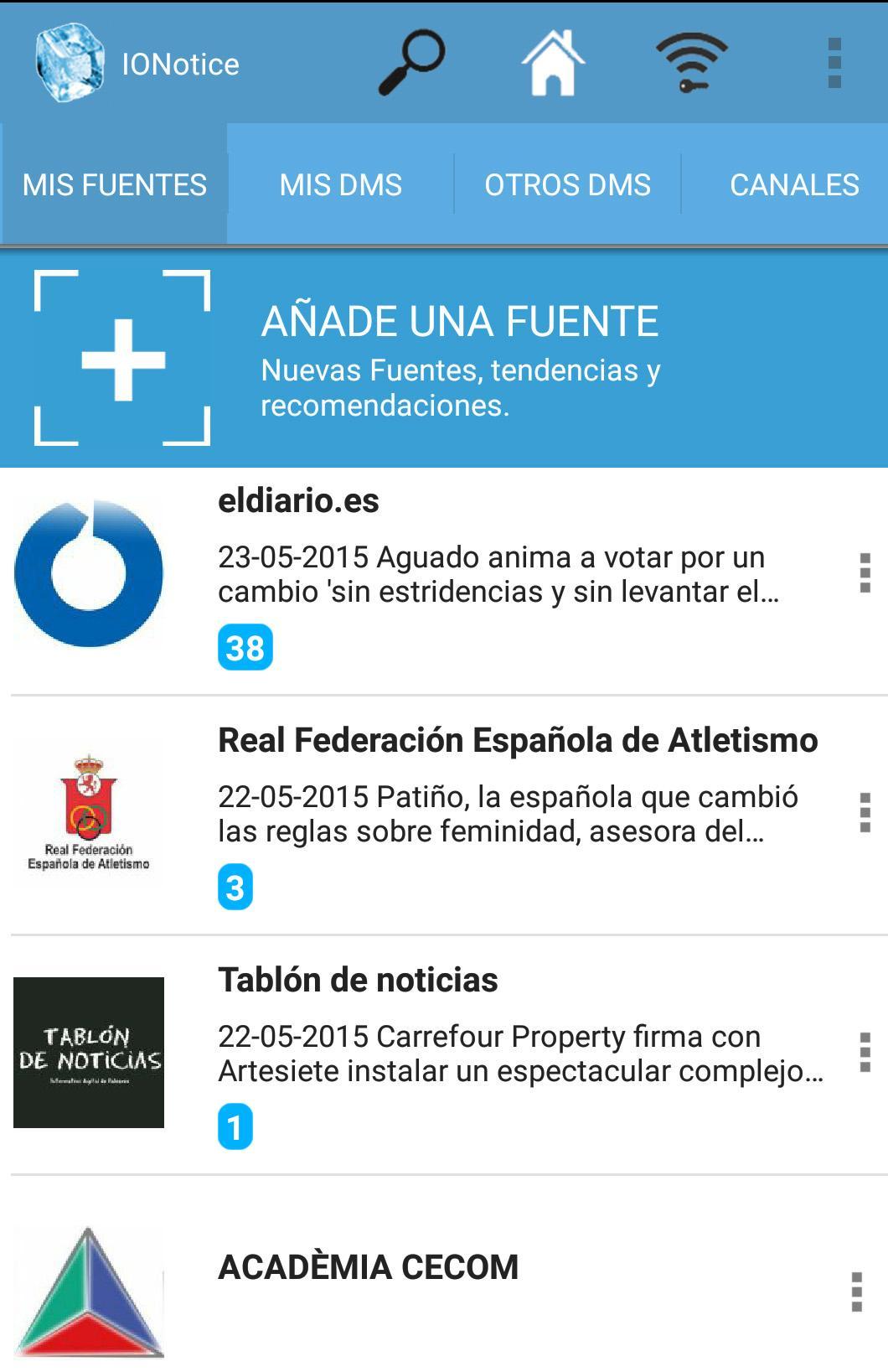The image size is (888, 1372).
Task: Open the app bar overflow menu
Action: click(x=834, y=63)
